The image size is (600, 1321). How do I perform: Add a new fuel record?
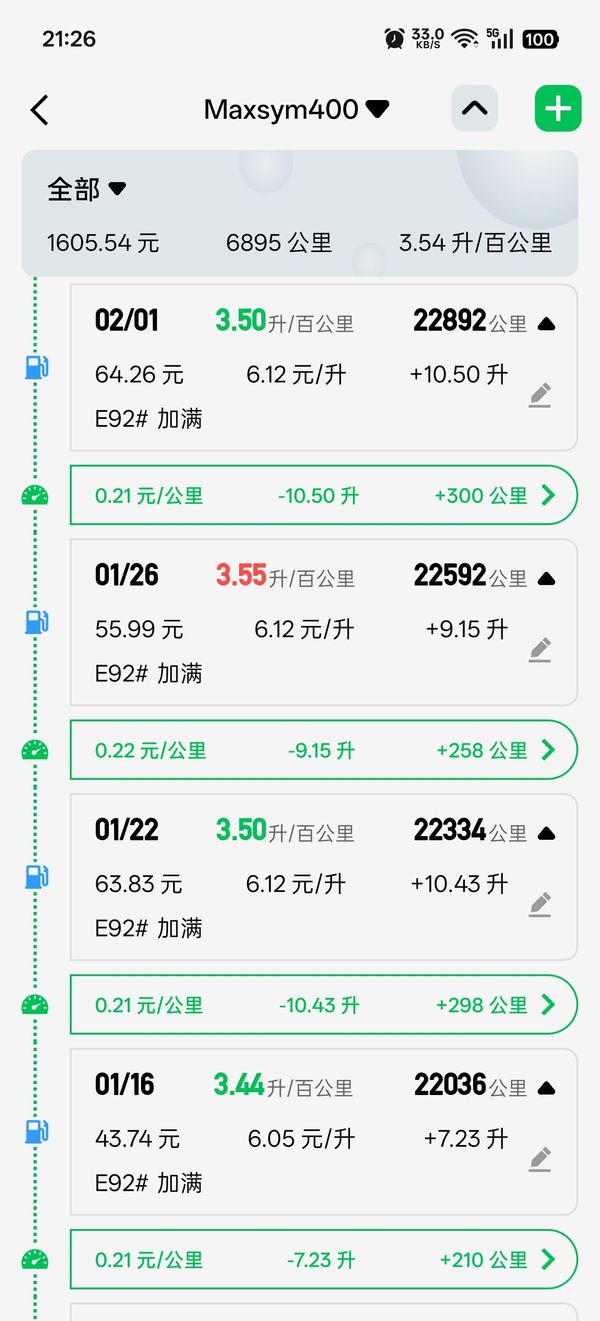coord(558,109)
